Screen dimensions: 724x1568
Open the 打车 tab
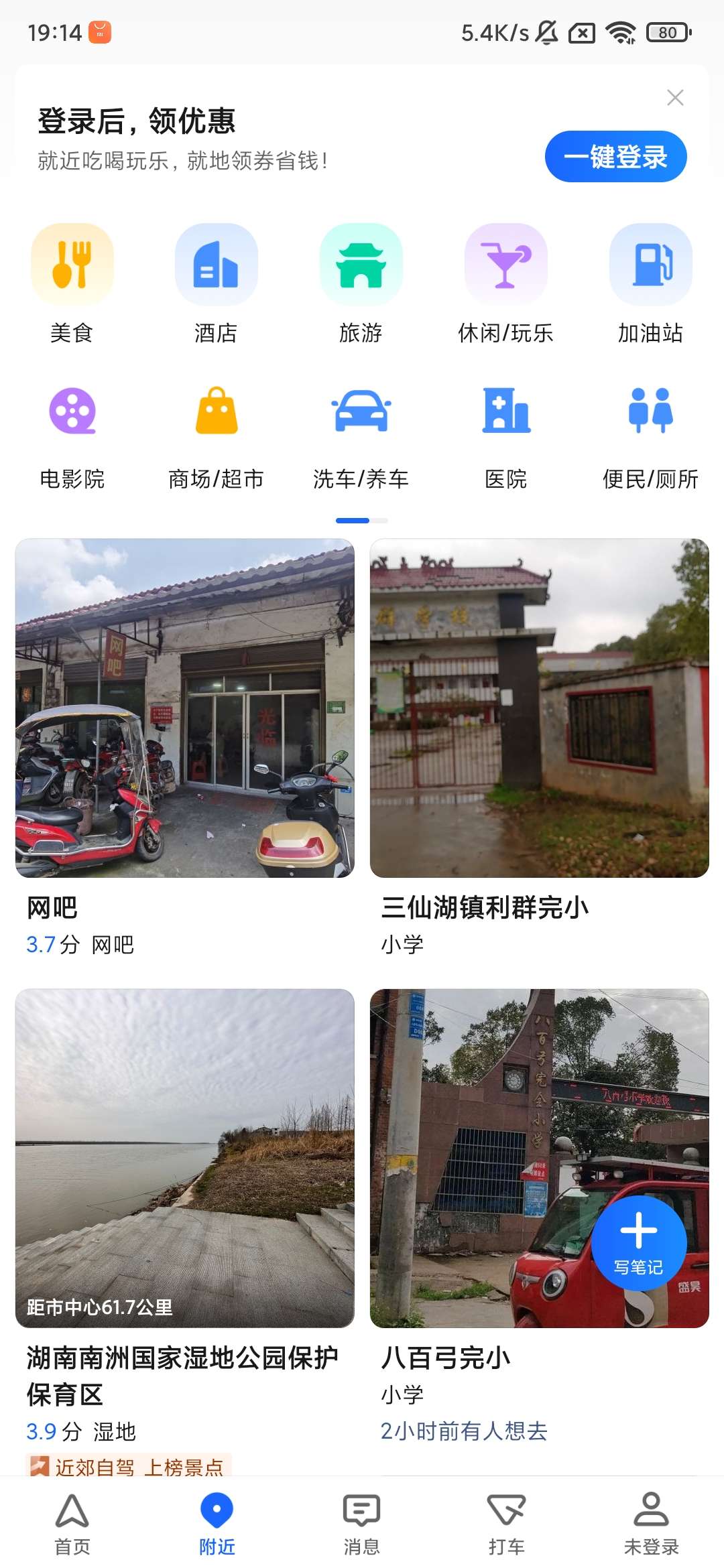tap(506, 1522)
